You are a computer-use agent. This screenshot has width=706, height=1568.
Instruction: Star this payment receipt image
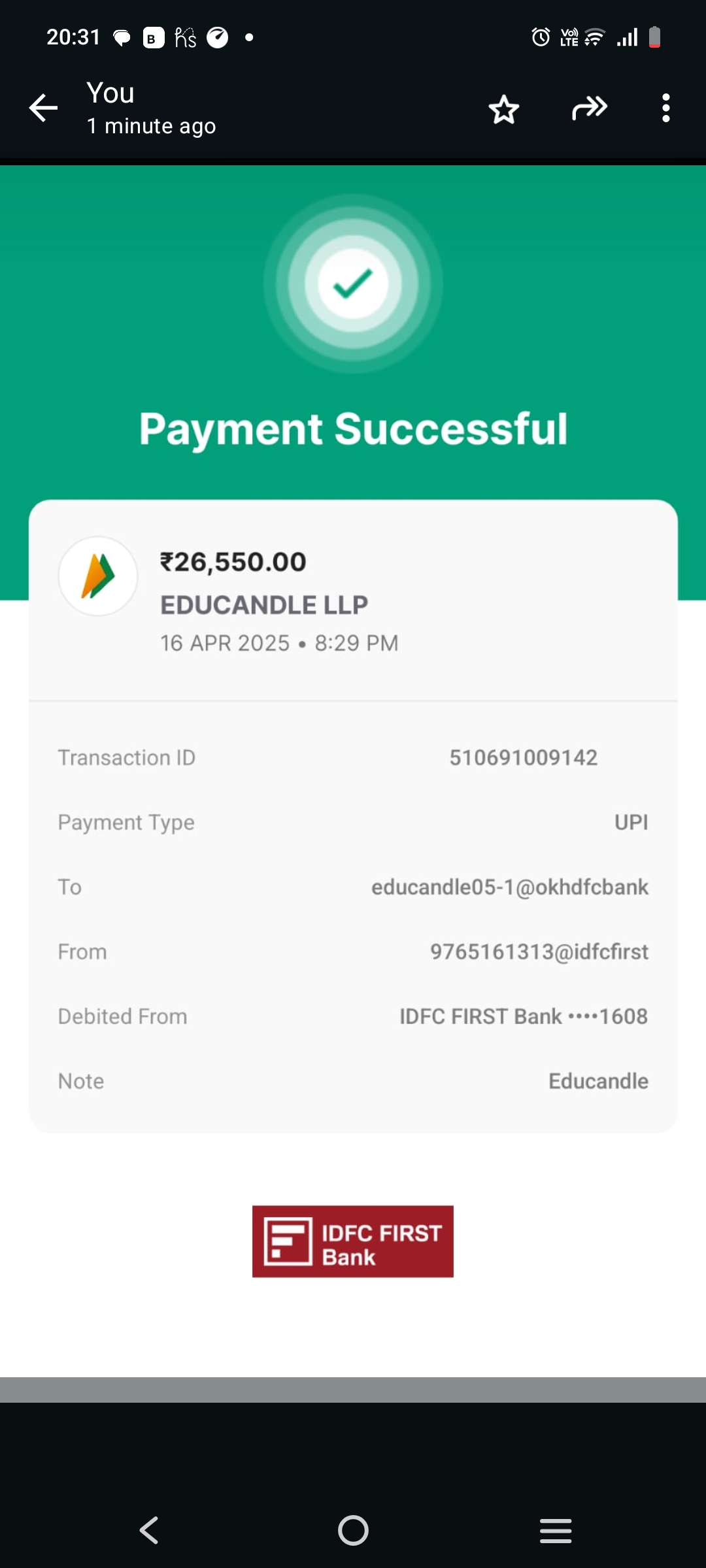(503, 109)
